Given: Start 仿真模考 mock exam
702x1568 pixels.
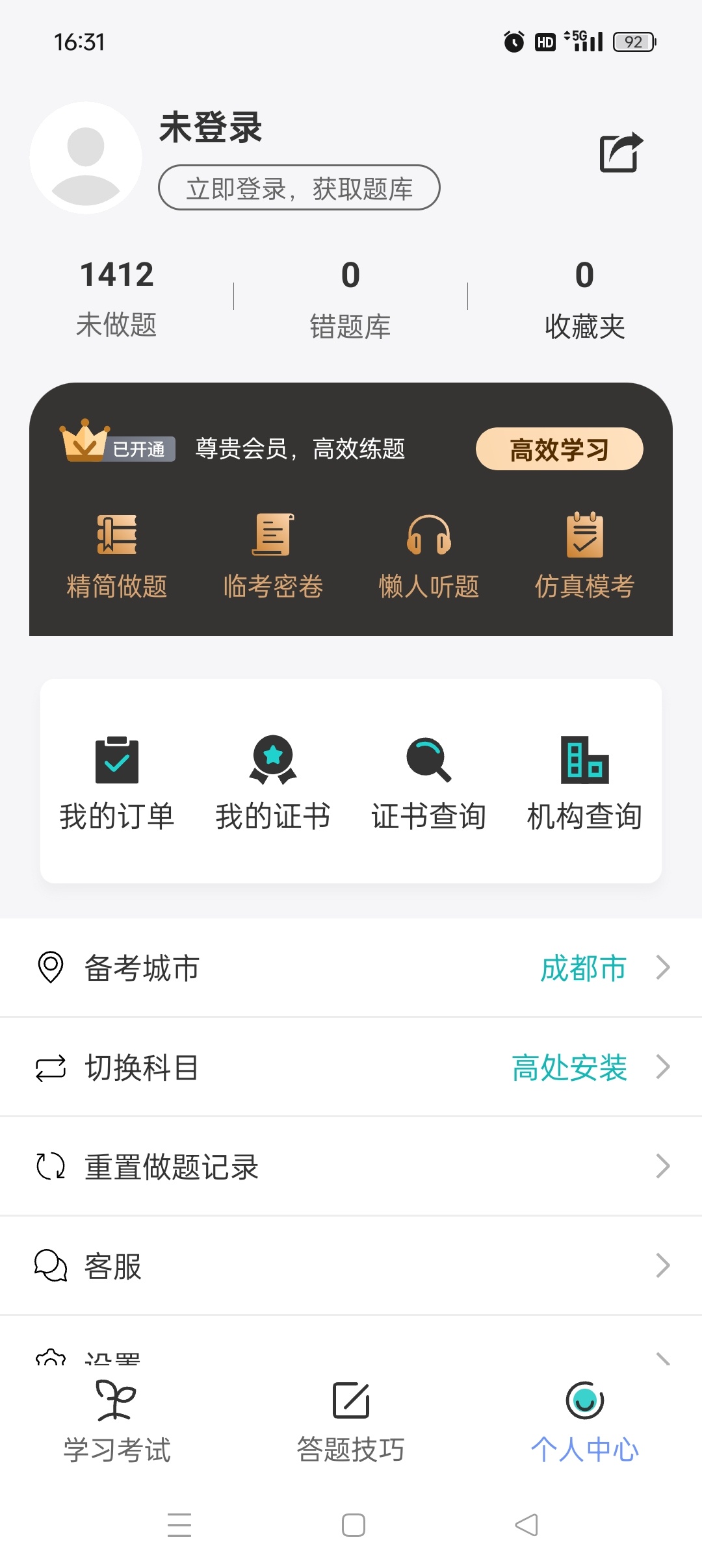Looking at the screenshot, I should pyautogui.click(x=584, y=556).
